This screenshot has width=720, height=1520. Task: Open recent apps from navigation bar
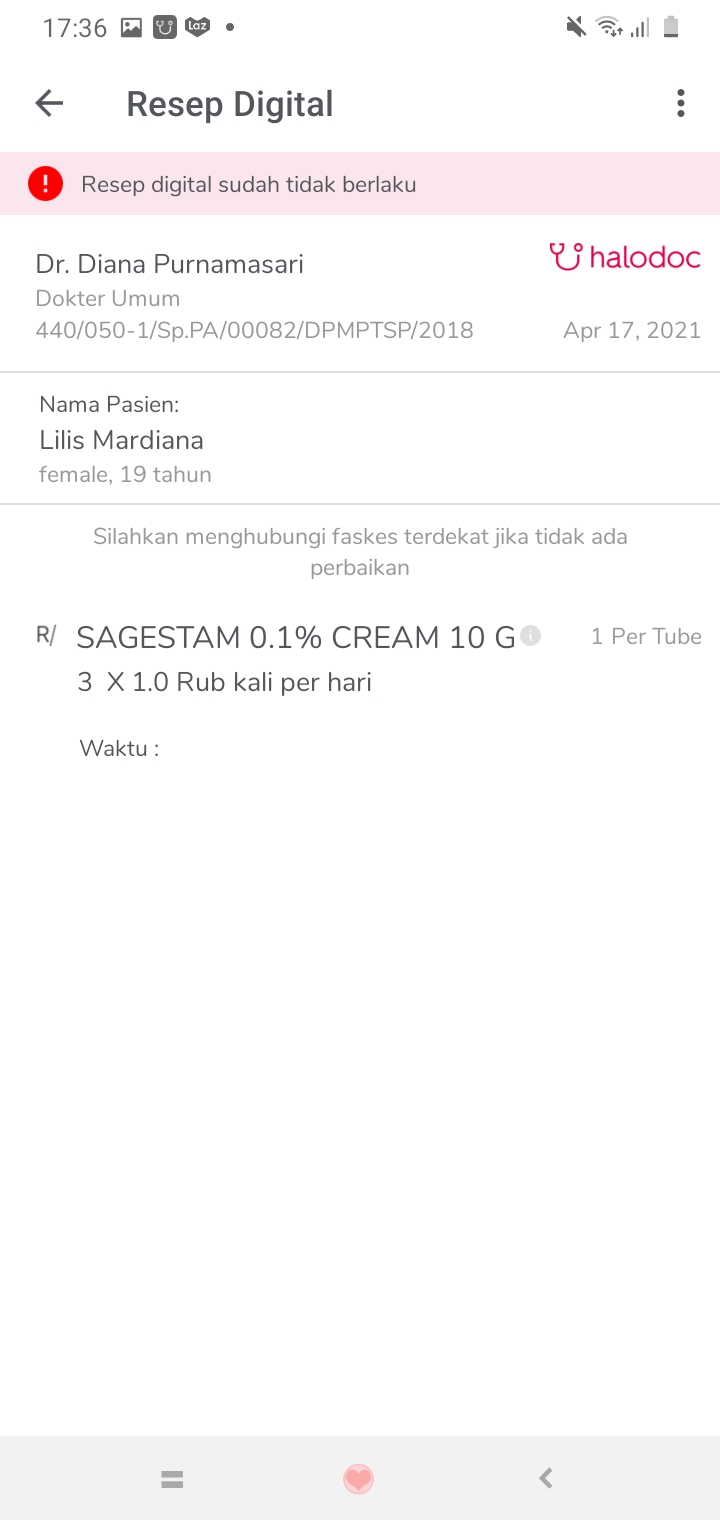pos(172,1479)
